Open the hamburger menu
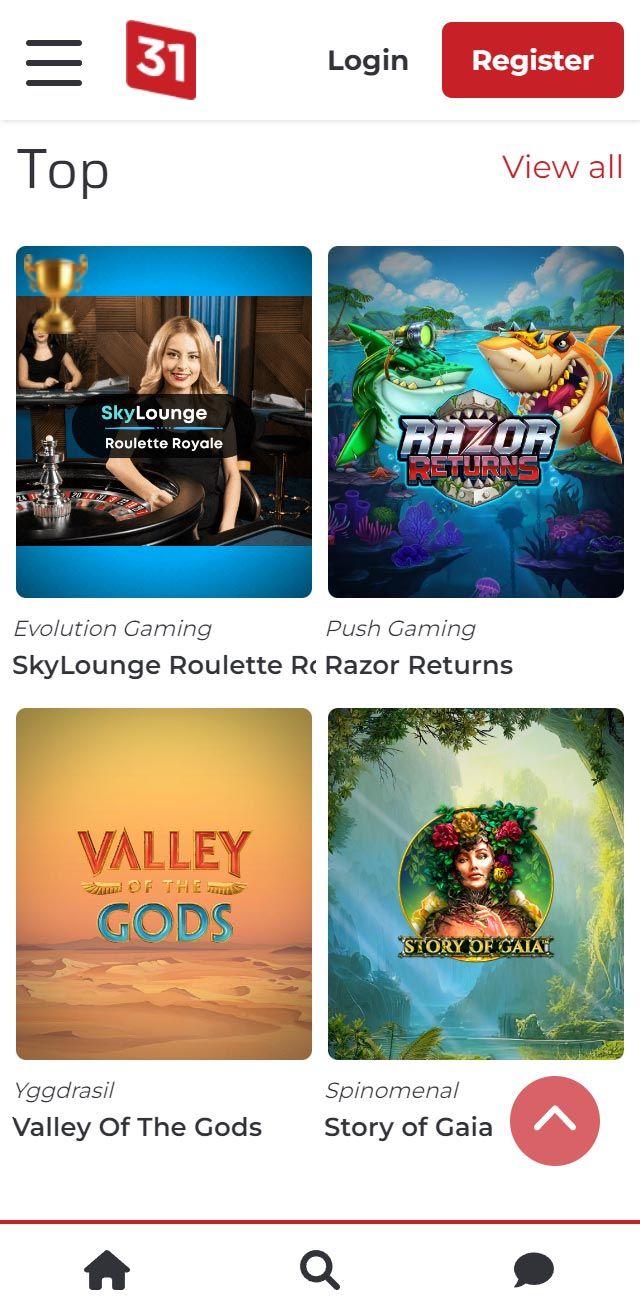The image size is (640, 1316). (x=54, y=62)
